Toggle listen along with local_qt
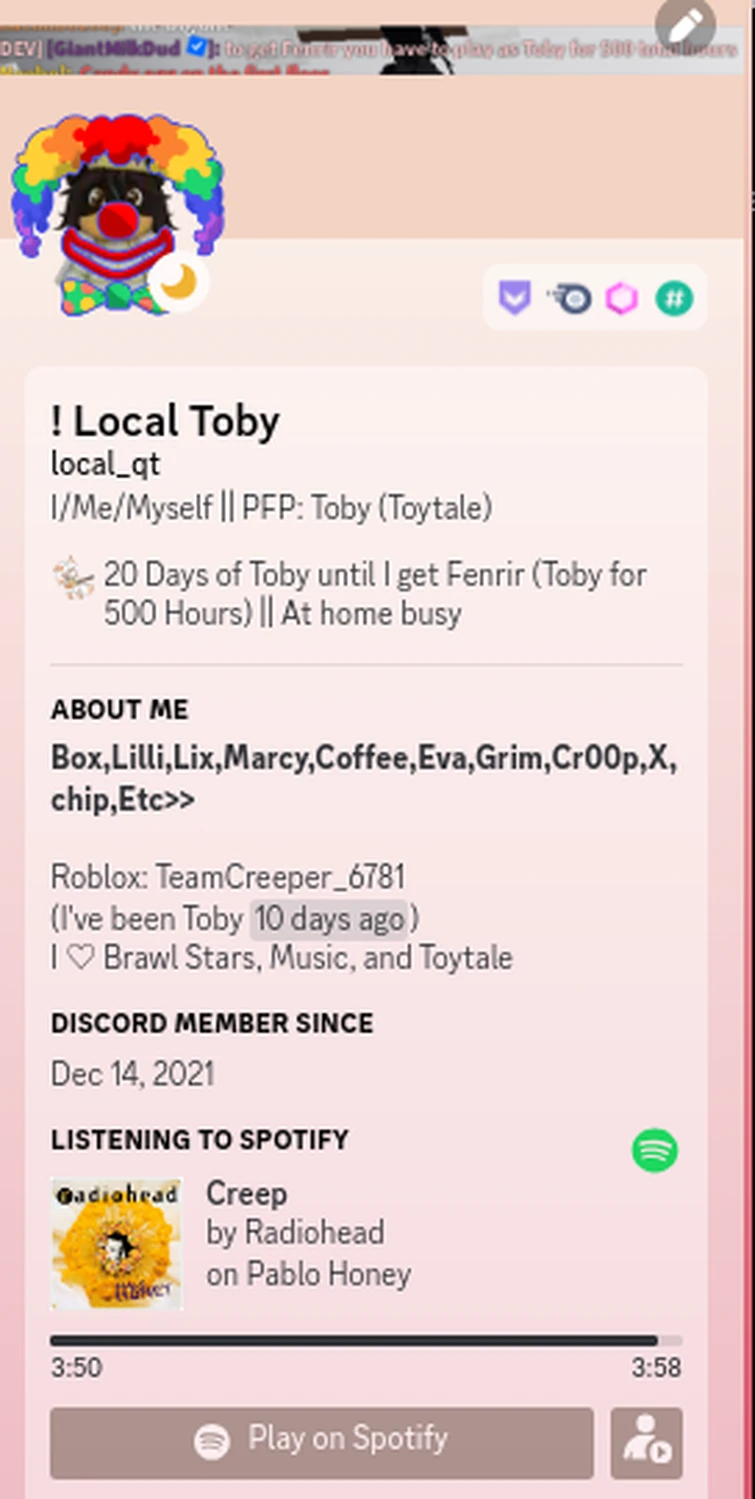This screenshot has width=755, height=1499. click(648, 1439)
